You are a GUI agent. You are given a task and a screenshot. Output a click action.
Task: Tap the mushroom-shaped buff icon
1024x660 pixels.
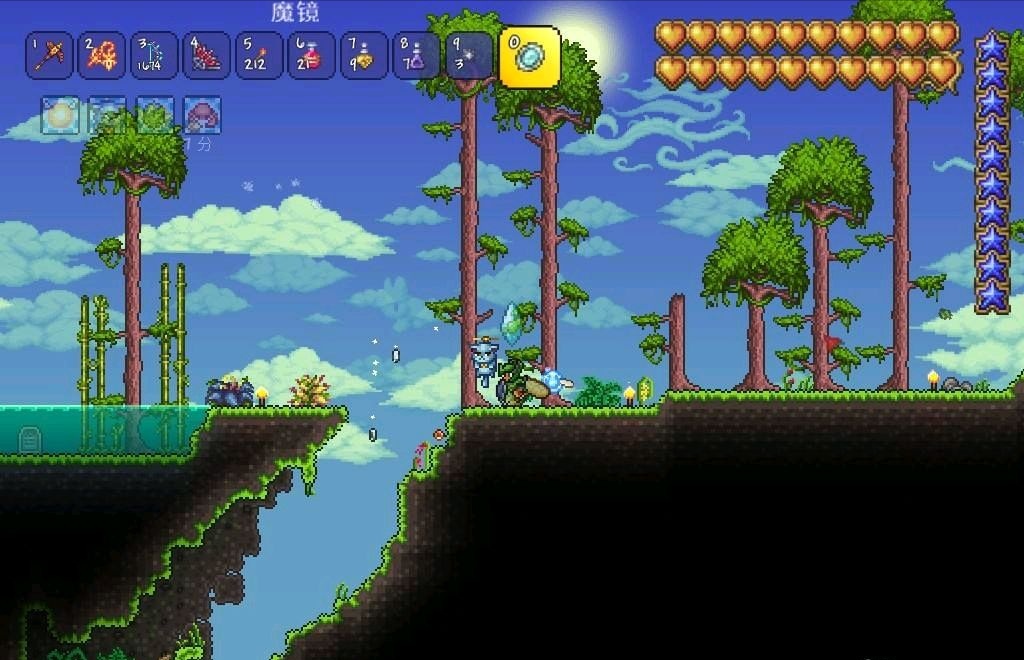(x=202, y=116)
